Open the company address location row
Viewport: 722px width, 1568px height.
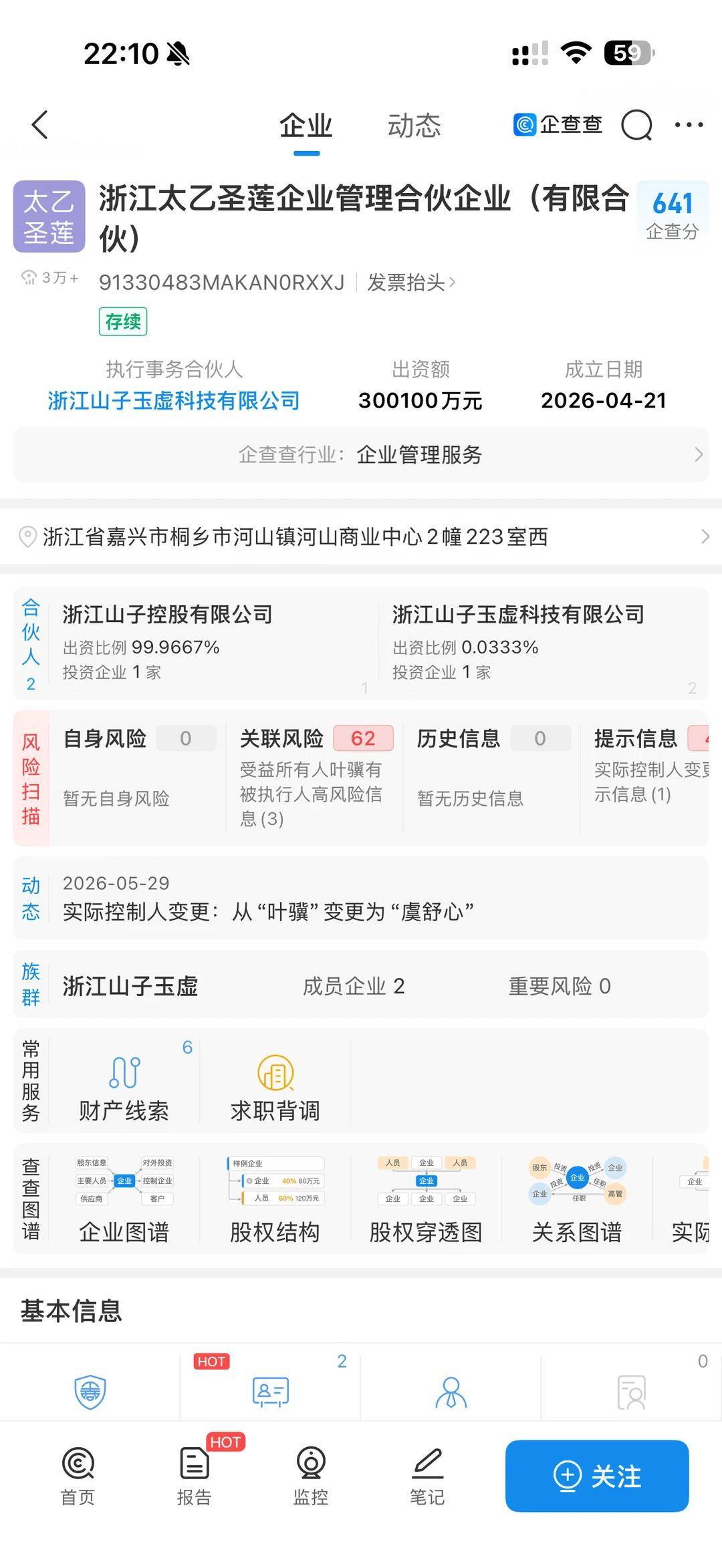361,536
